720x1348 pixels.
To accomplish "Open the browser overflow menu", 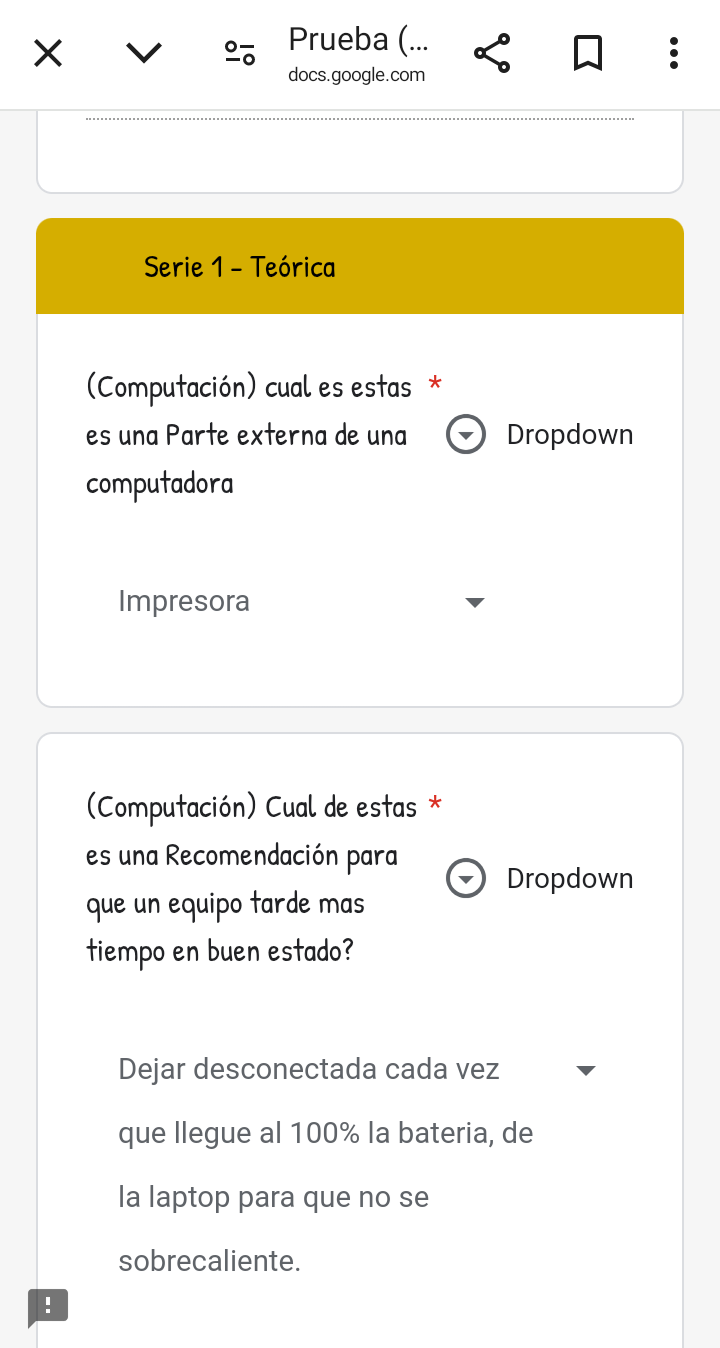I will [674, 53].
